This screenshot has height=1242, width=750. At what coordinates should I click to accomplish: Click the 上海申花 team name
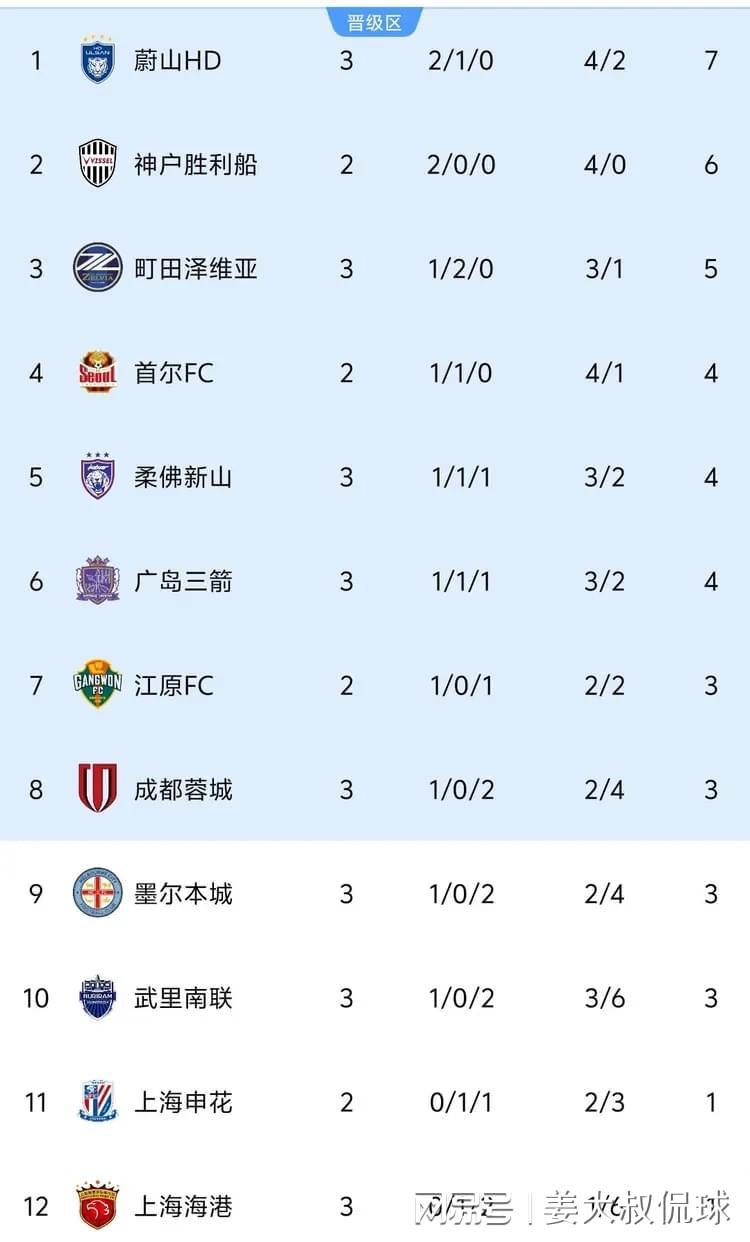coord(185,1103)
